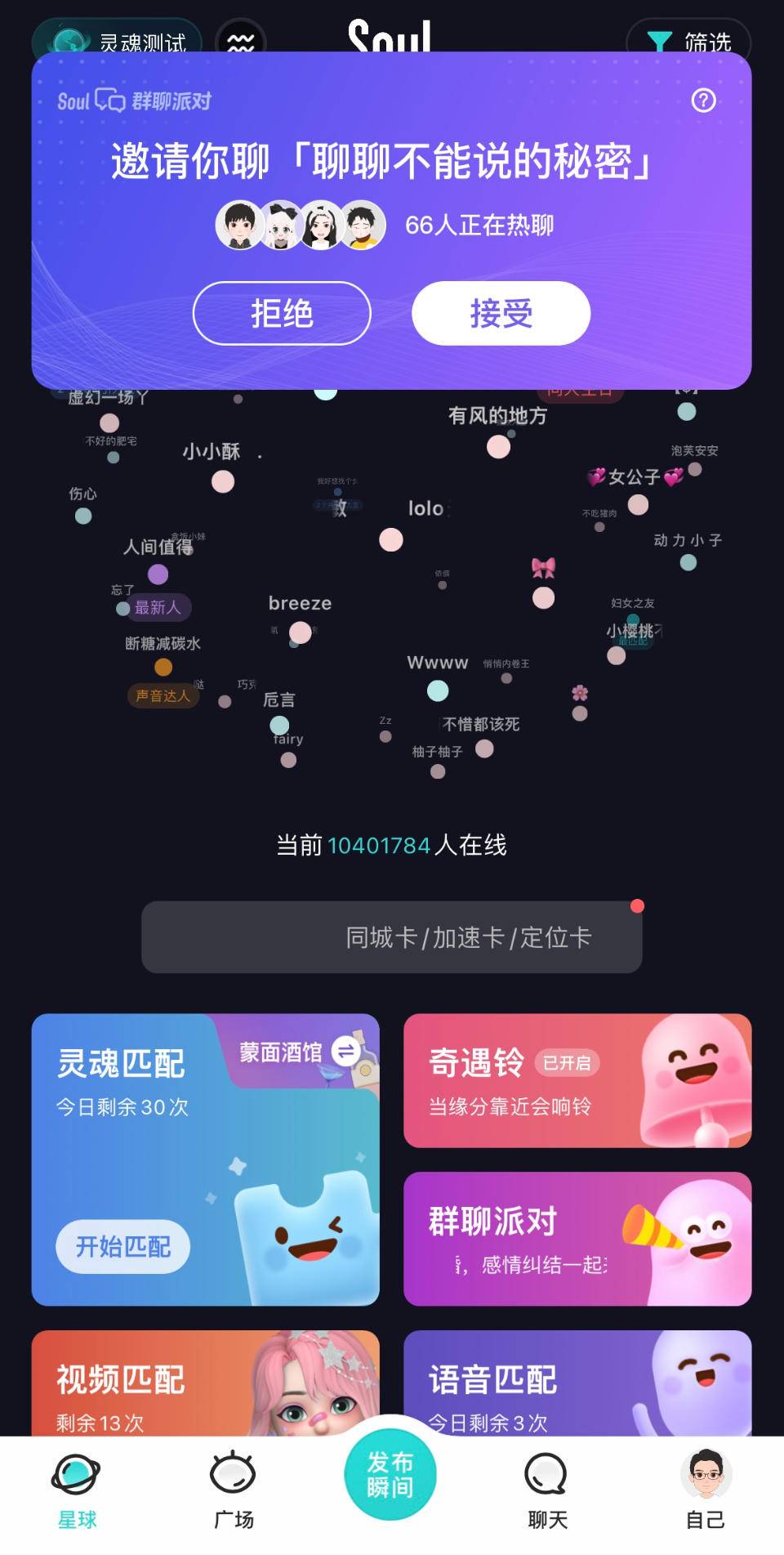Switch to the 广场 tab

pos(234,1489)
